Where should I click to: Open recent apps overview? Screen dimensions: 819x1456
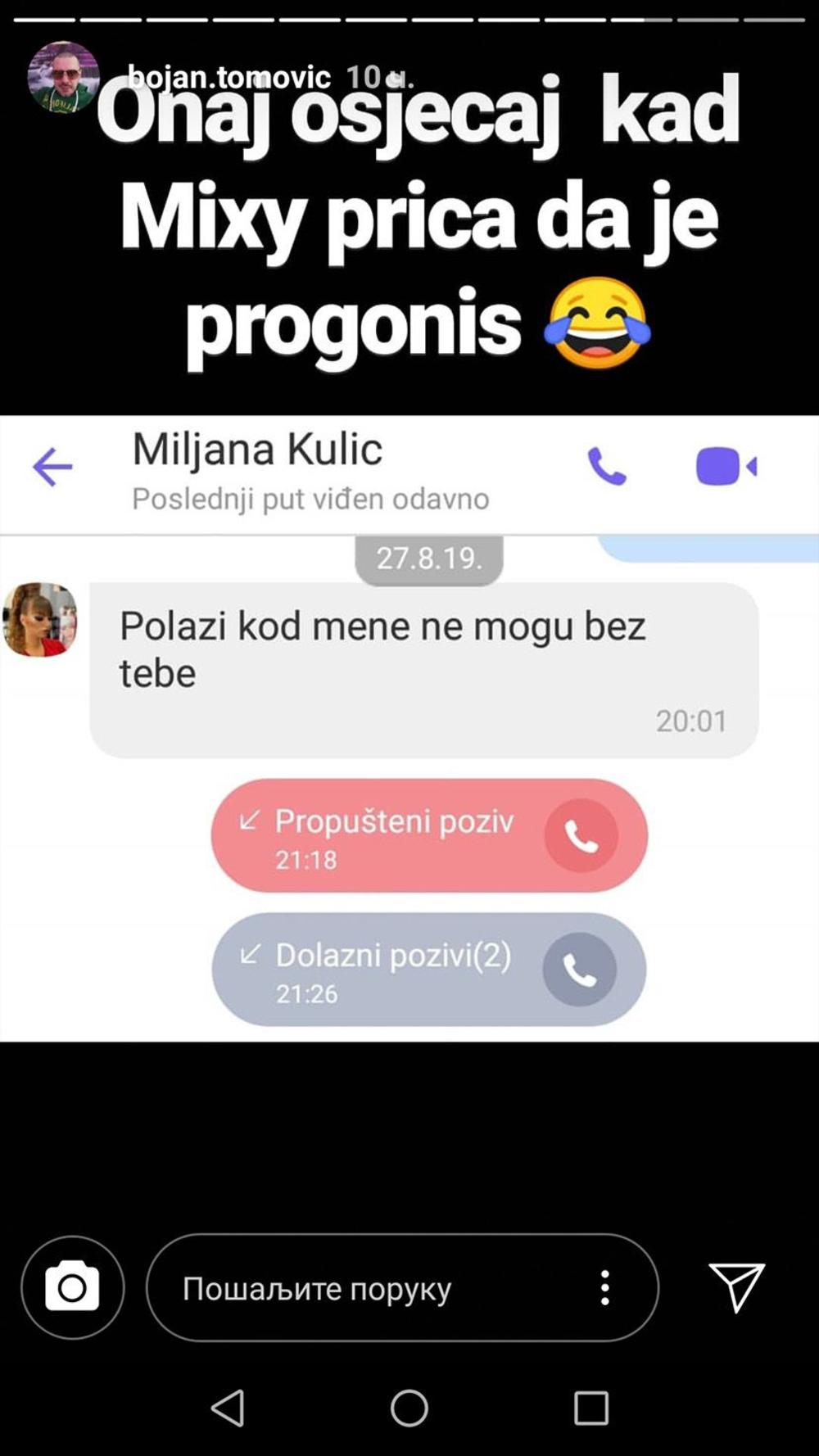[590, 1408]
